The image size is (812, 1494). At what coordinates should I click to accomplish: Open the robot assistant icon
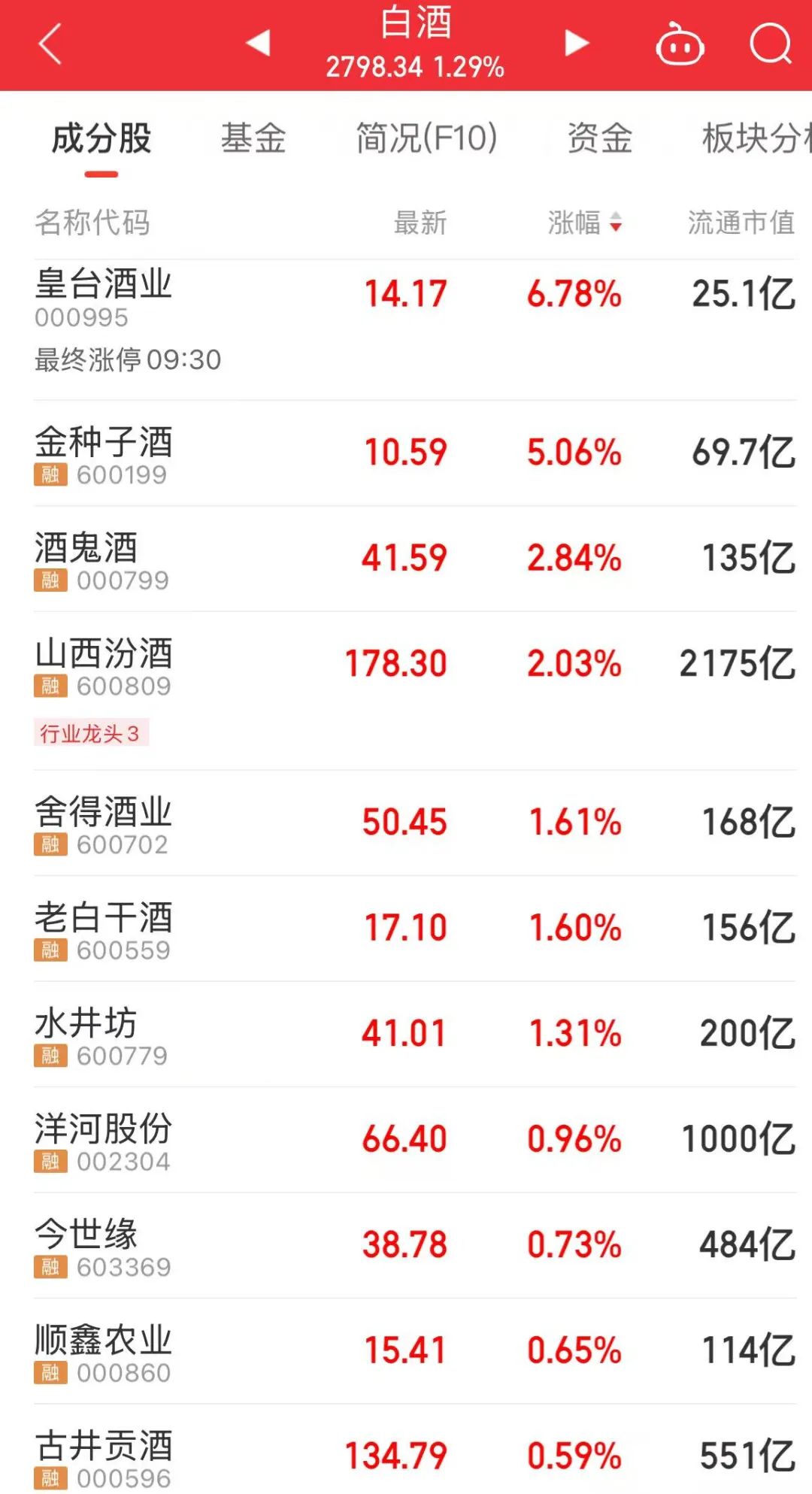[680, 45]
